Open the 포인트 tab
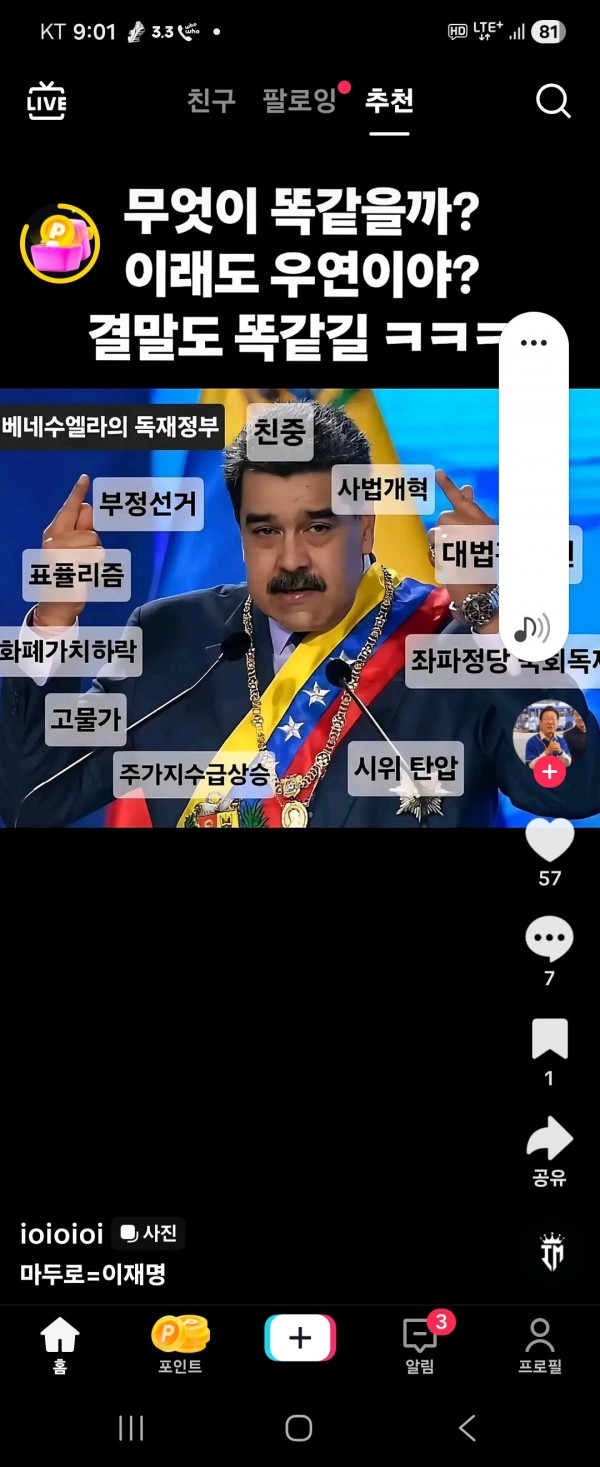 click(x=180, y=1345)
